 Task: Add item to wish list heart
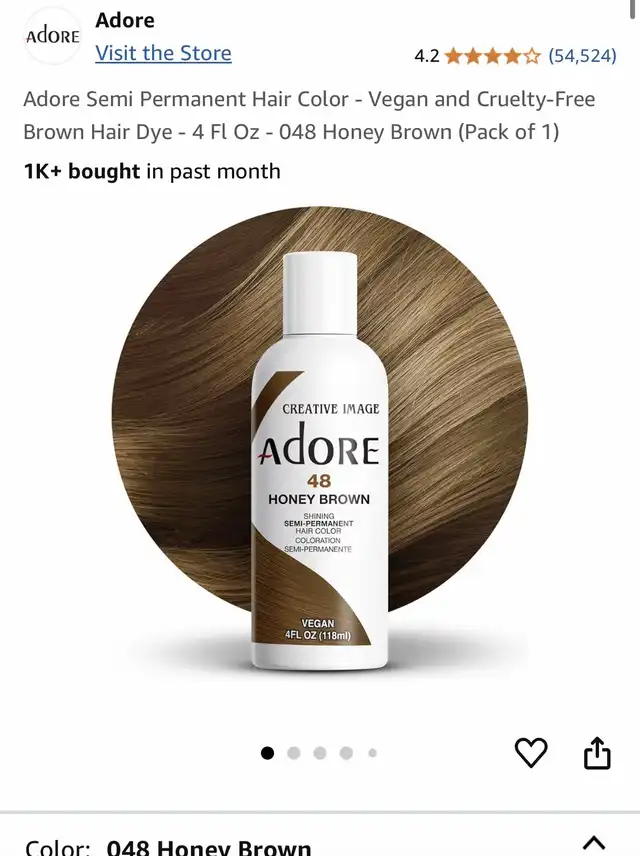531,752
